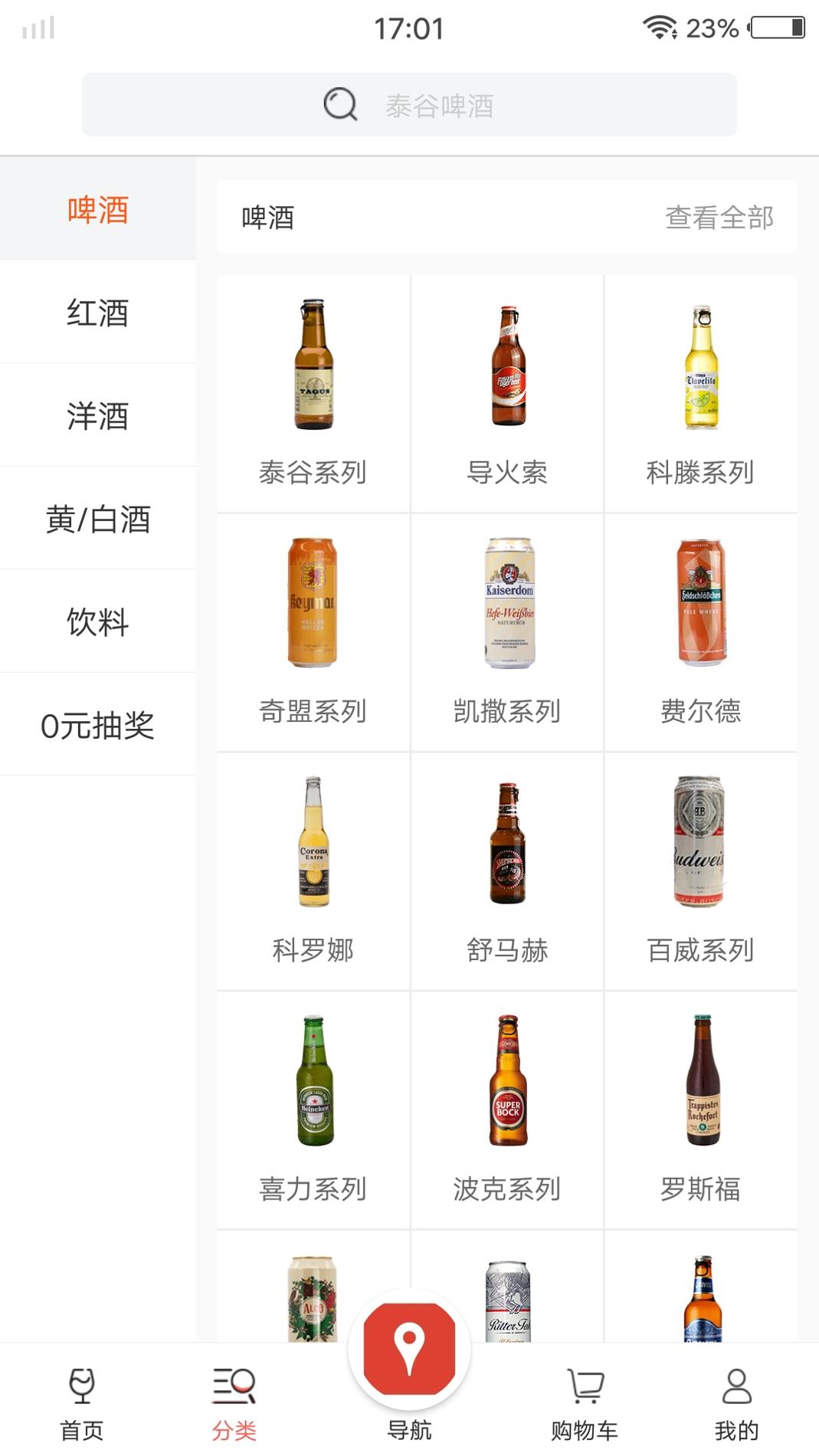Open the 科罗娜 Corona product
The height and width of the screenshot is (1456, 819).
point(314,866)
